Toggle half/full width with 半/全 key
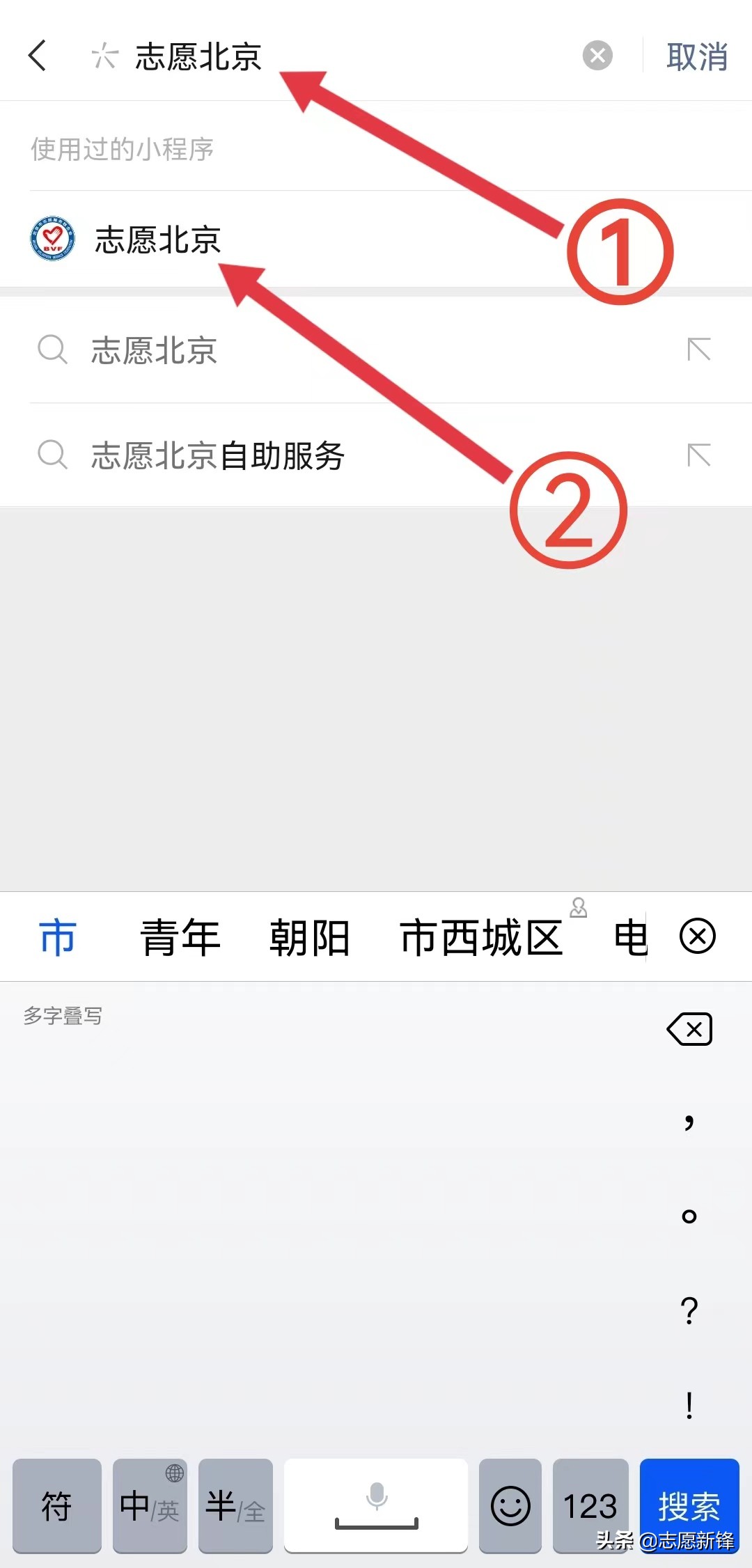Viewport: 752px width, 1568px height. (235, 1506)
